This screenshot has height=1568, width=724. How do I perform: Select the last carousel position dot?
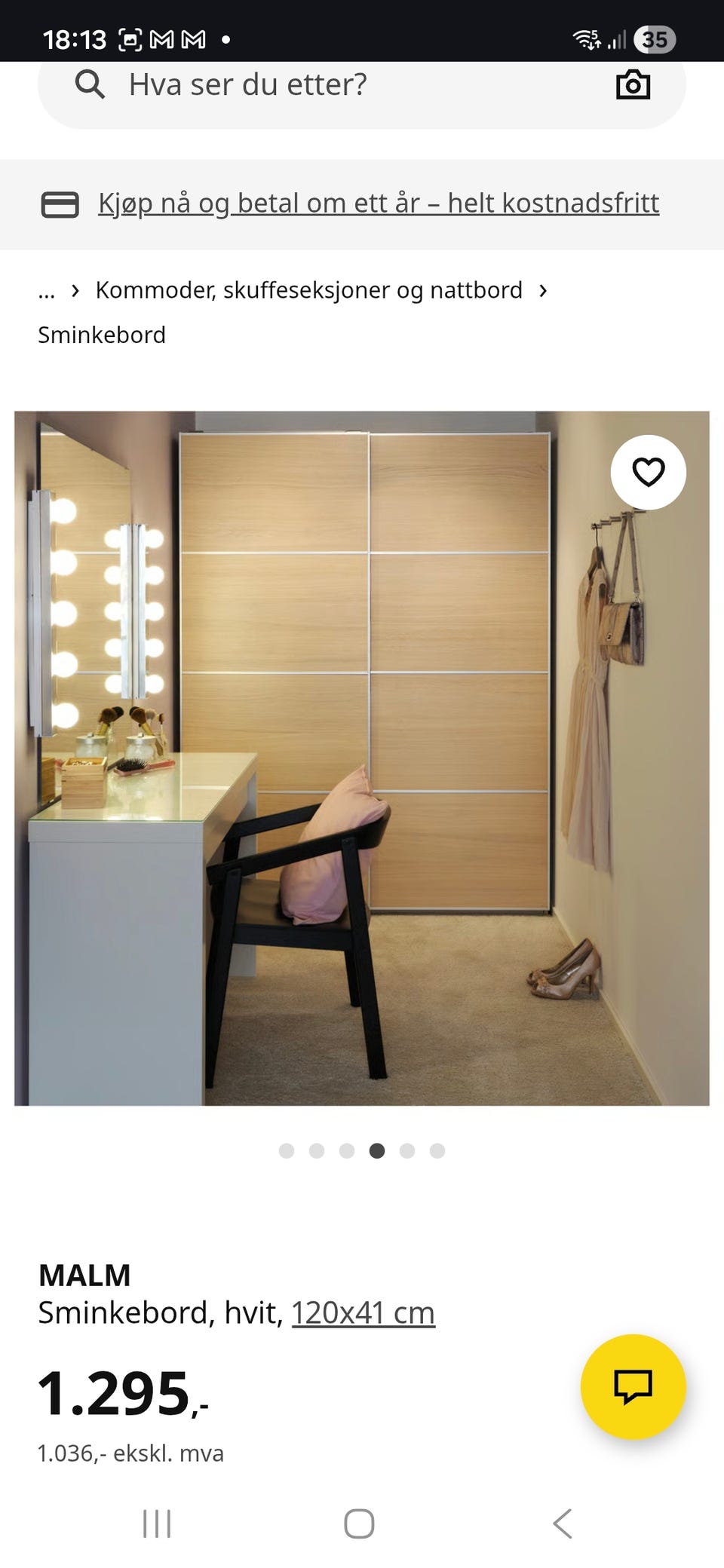437,1151
